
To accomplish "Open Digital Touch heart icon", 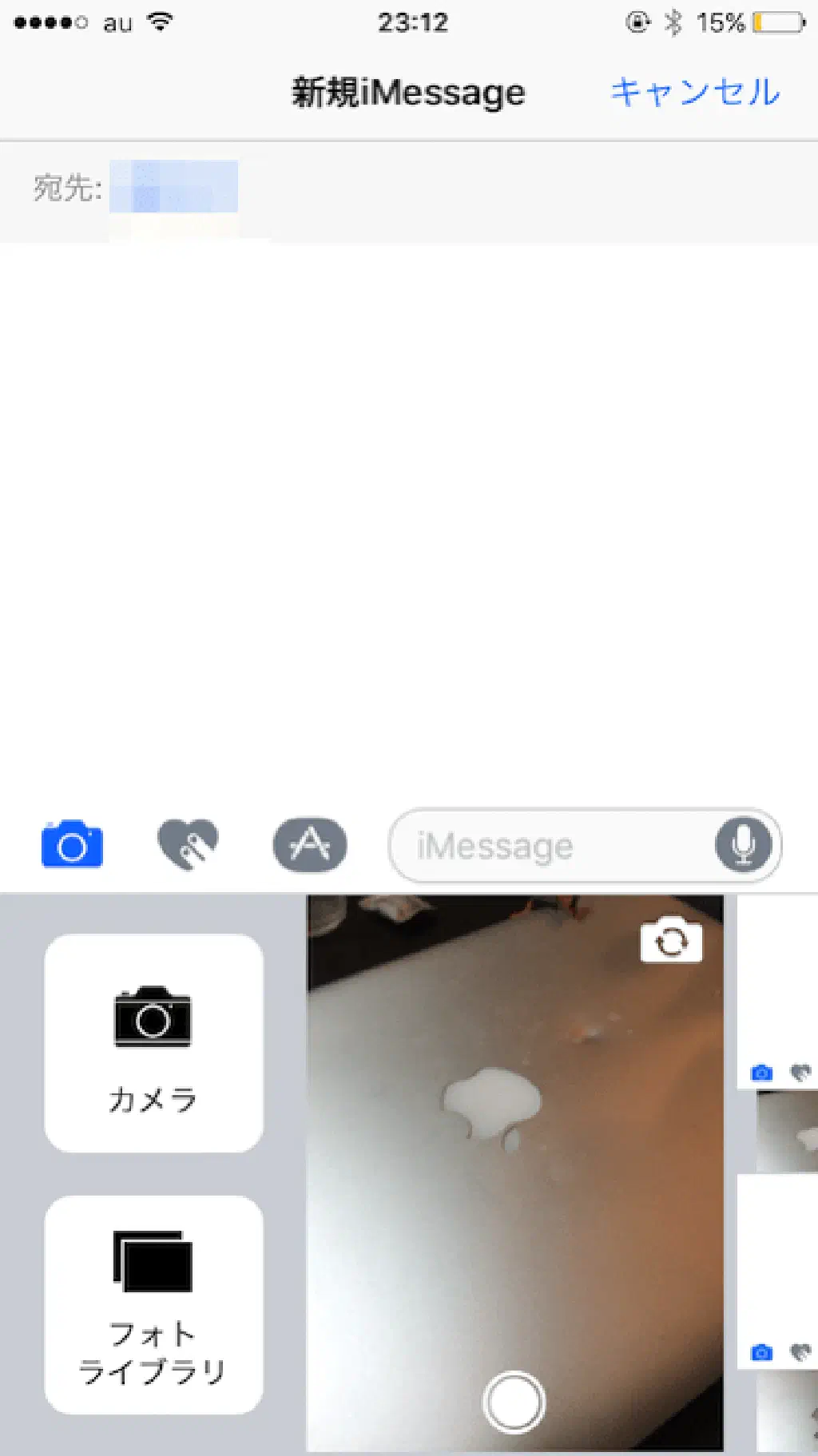I will click(188, 845).
